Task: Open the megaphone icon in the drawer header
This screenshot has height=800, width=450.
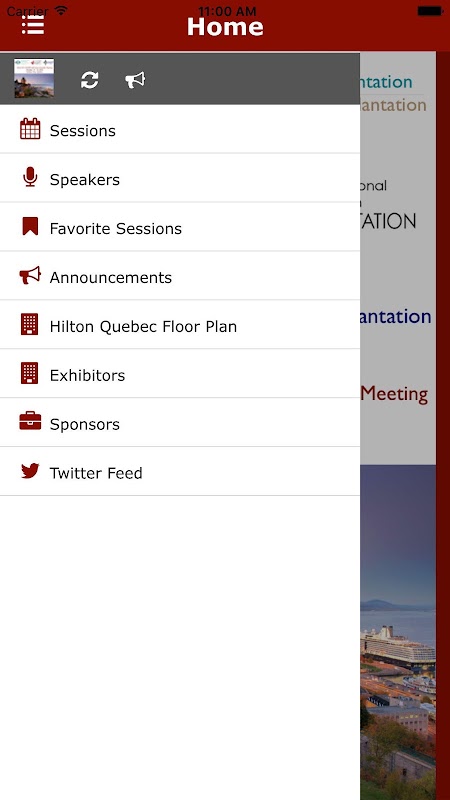Action: coord(135,80)
